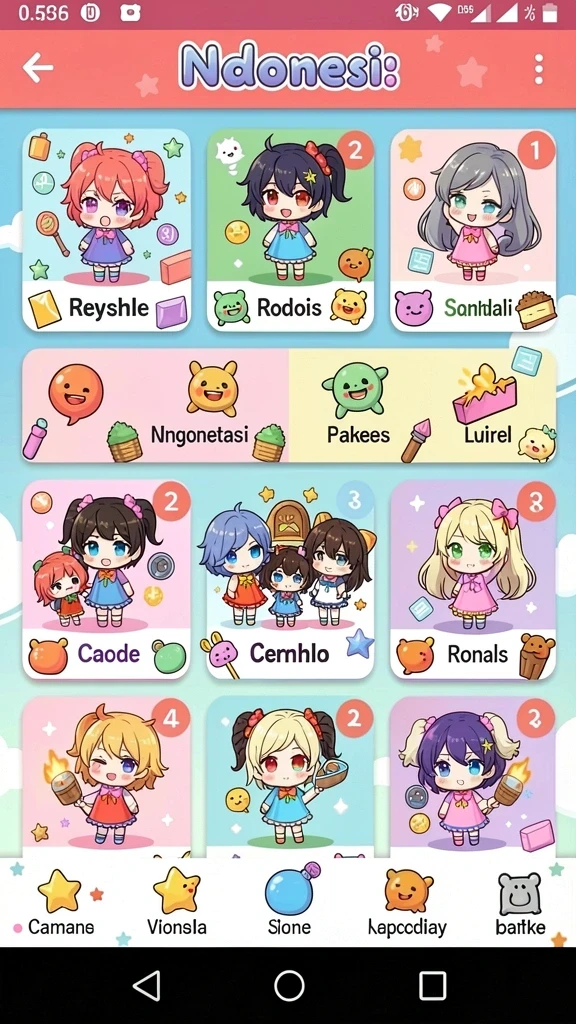
Task: Open the Caode character card
Action: tap(106, 580)
